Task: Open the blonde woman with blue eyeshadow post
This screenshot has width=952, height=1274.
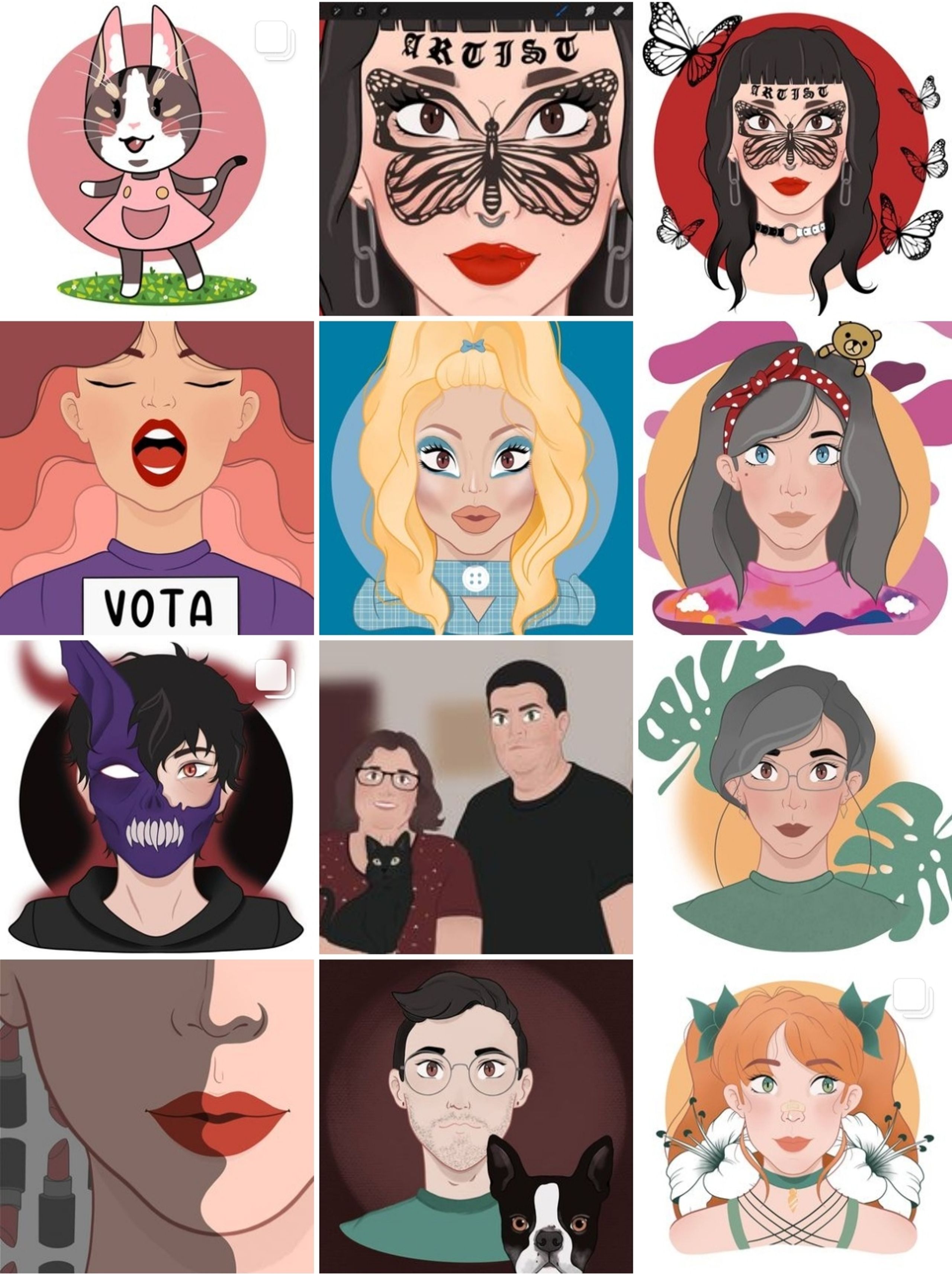Action: [476, 478]
